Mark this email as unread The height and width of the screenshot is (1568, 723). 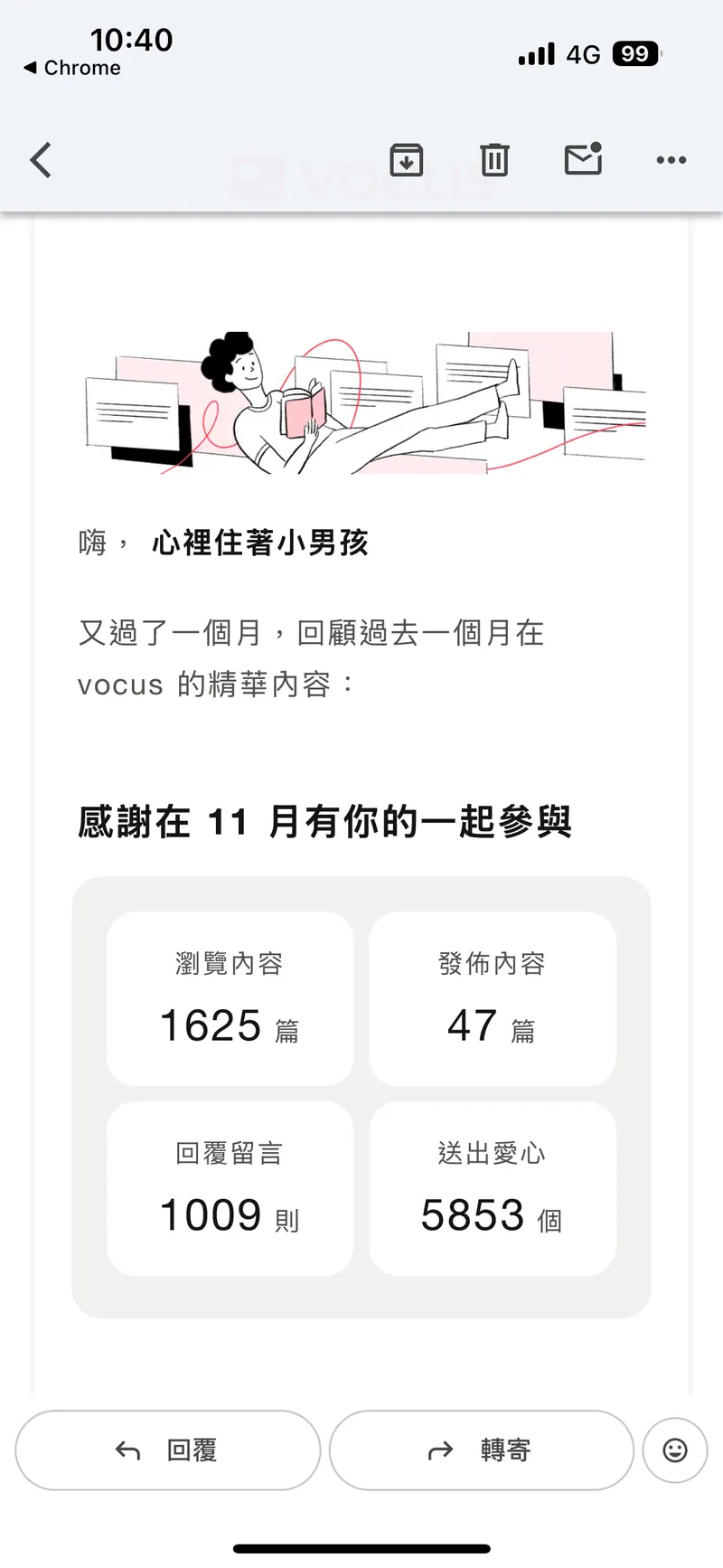click(583, 159)
